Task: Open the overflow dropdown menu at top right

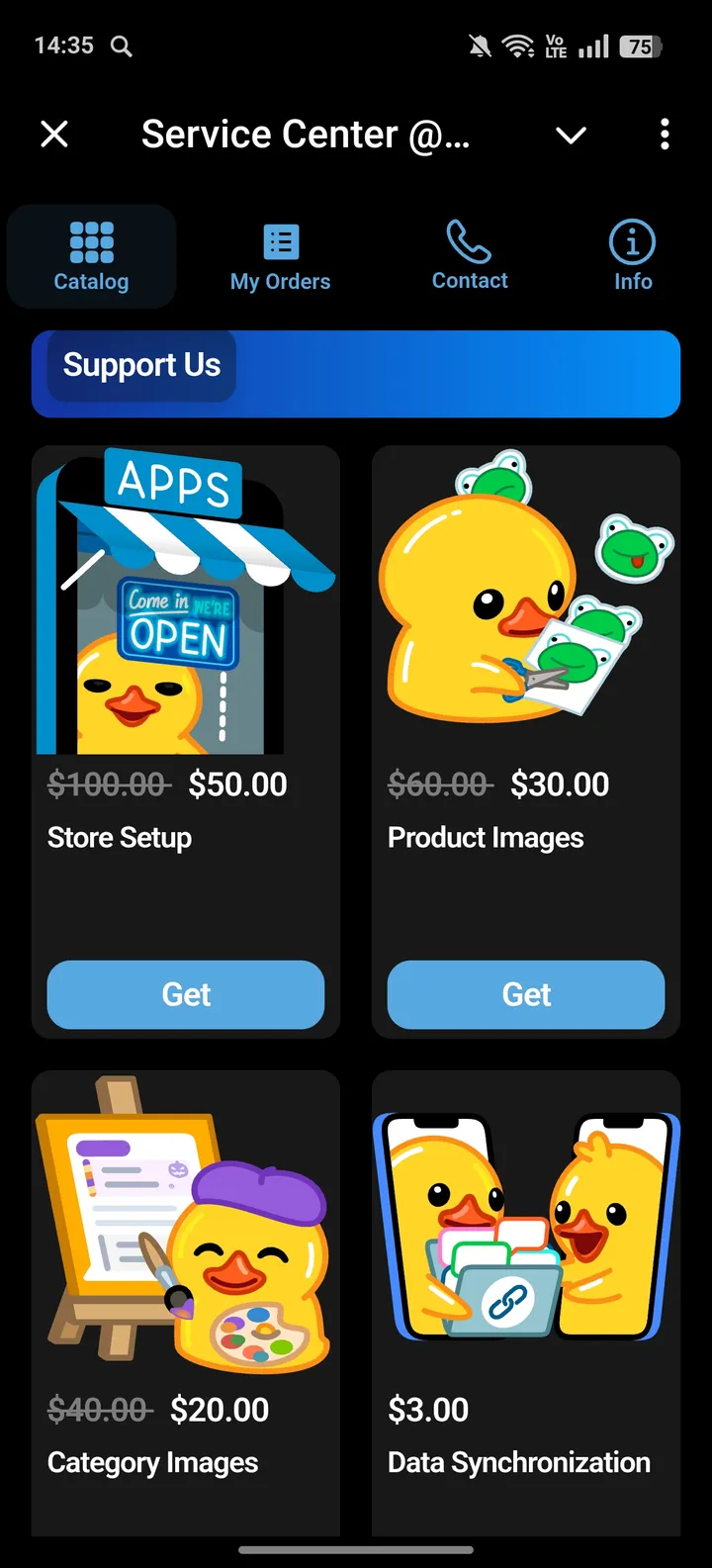Action: click(x=664, y=135)
